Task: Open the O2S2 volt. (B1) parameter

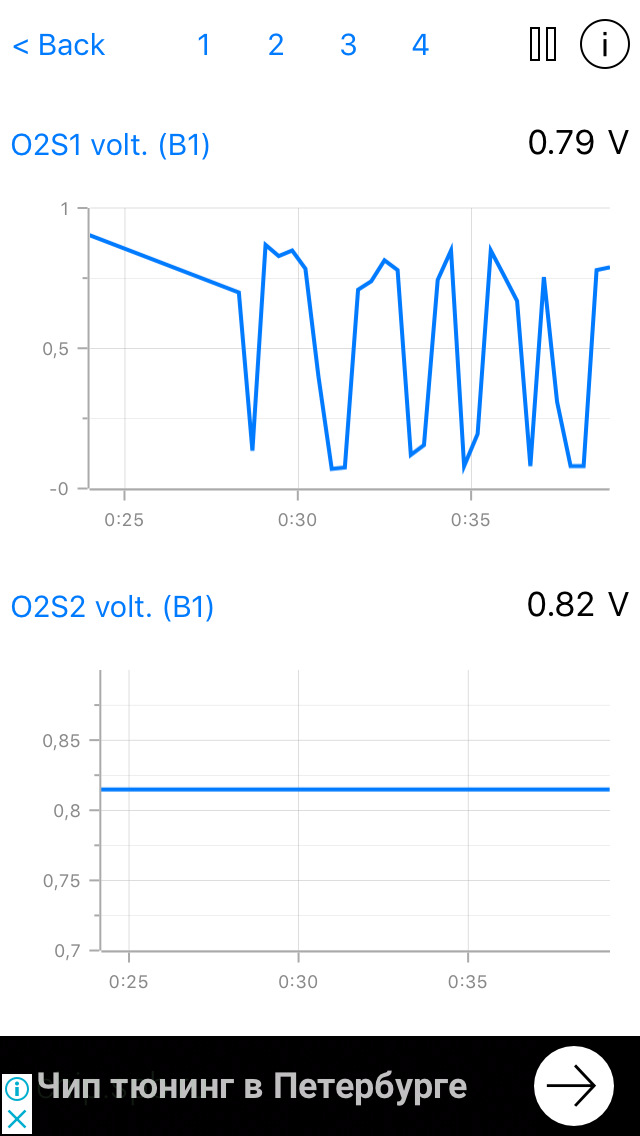Action: pyautogui.click(x=112, y=607)
